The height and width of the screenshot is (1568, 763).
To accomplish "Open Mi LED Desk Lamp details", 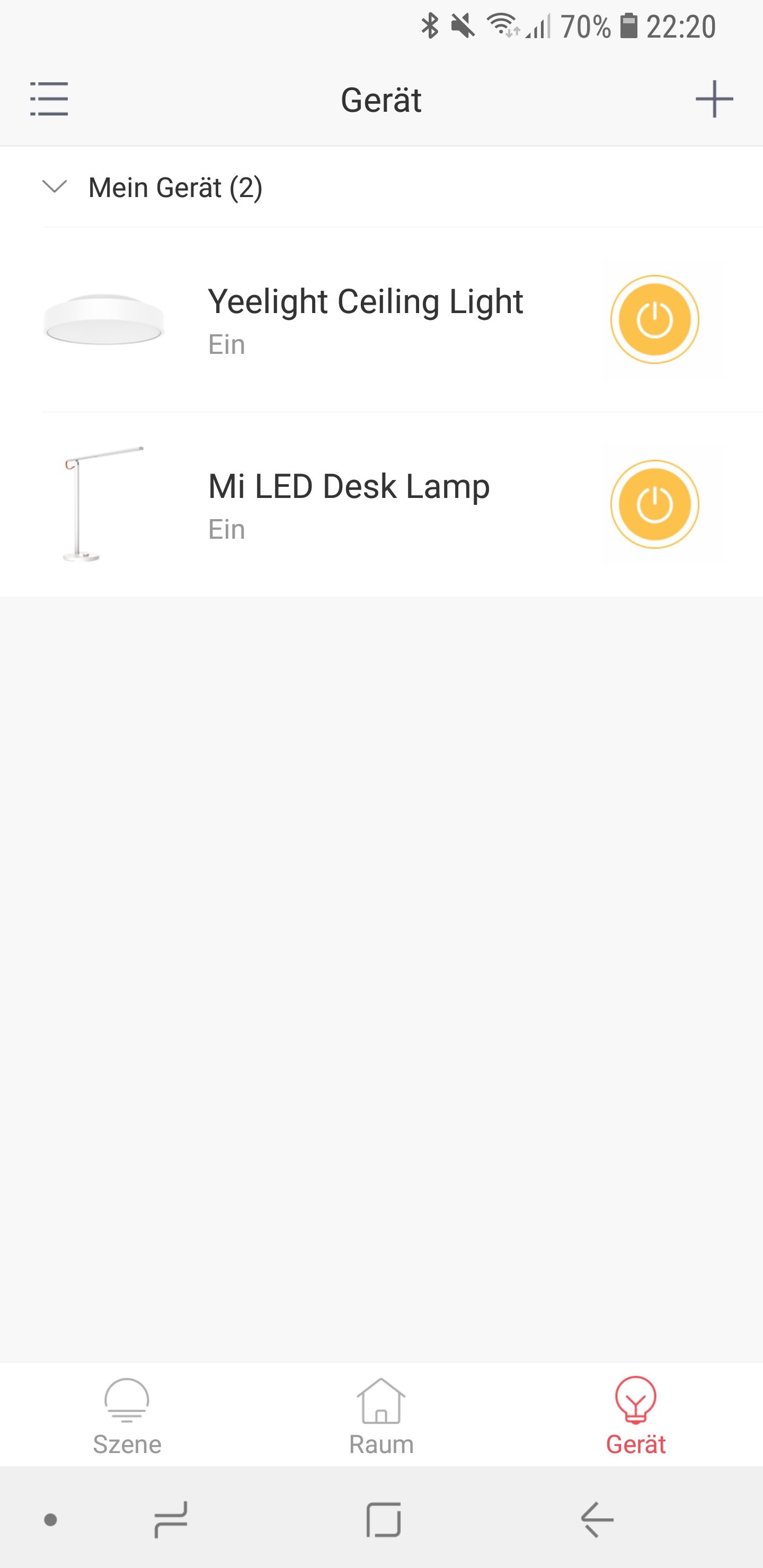I will (348, 504).
